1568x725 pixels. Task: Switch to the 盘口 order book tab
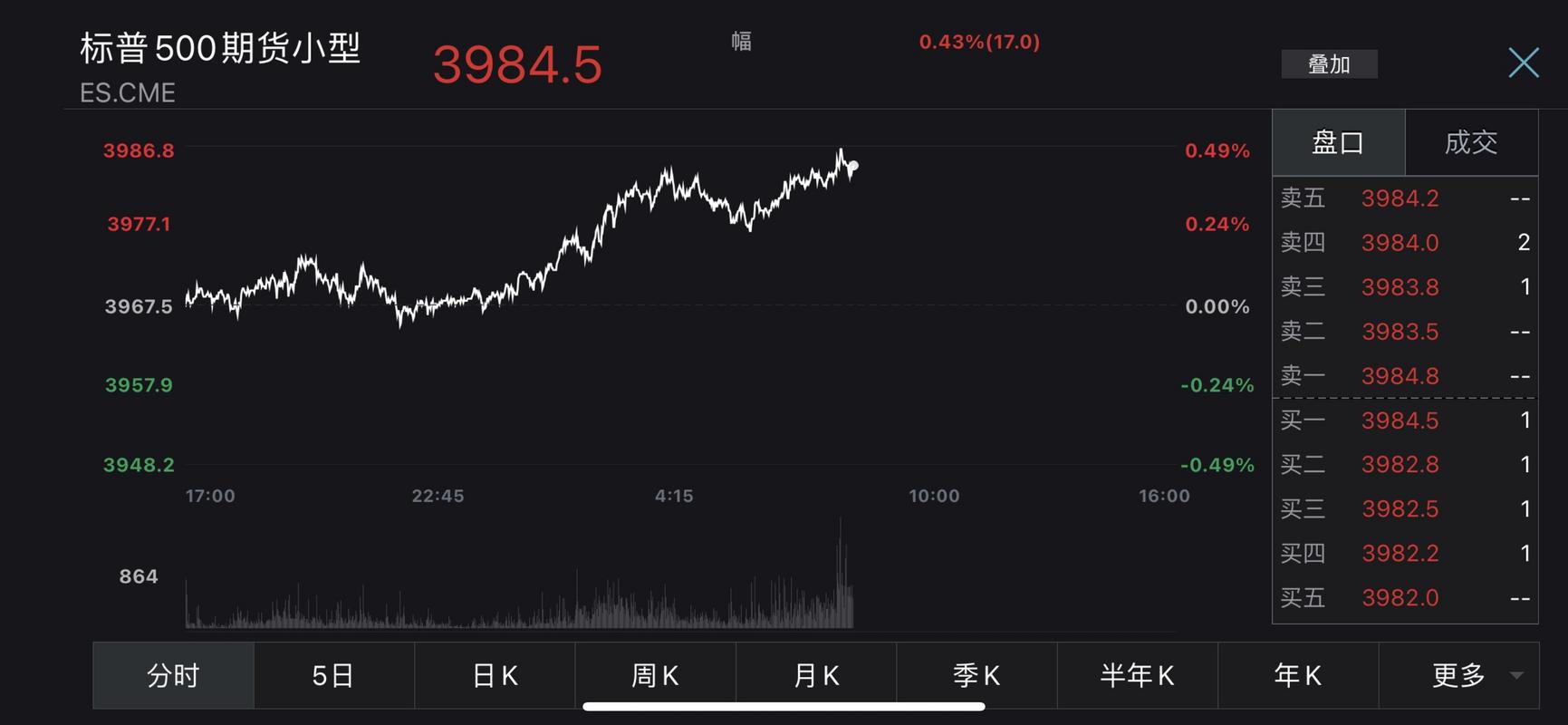pyautogui.click(x=1338, y=142)
